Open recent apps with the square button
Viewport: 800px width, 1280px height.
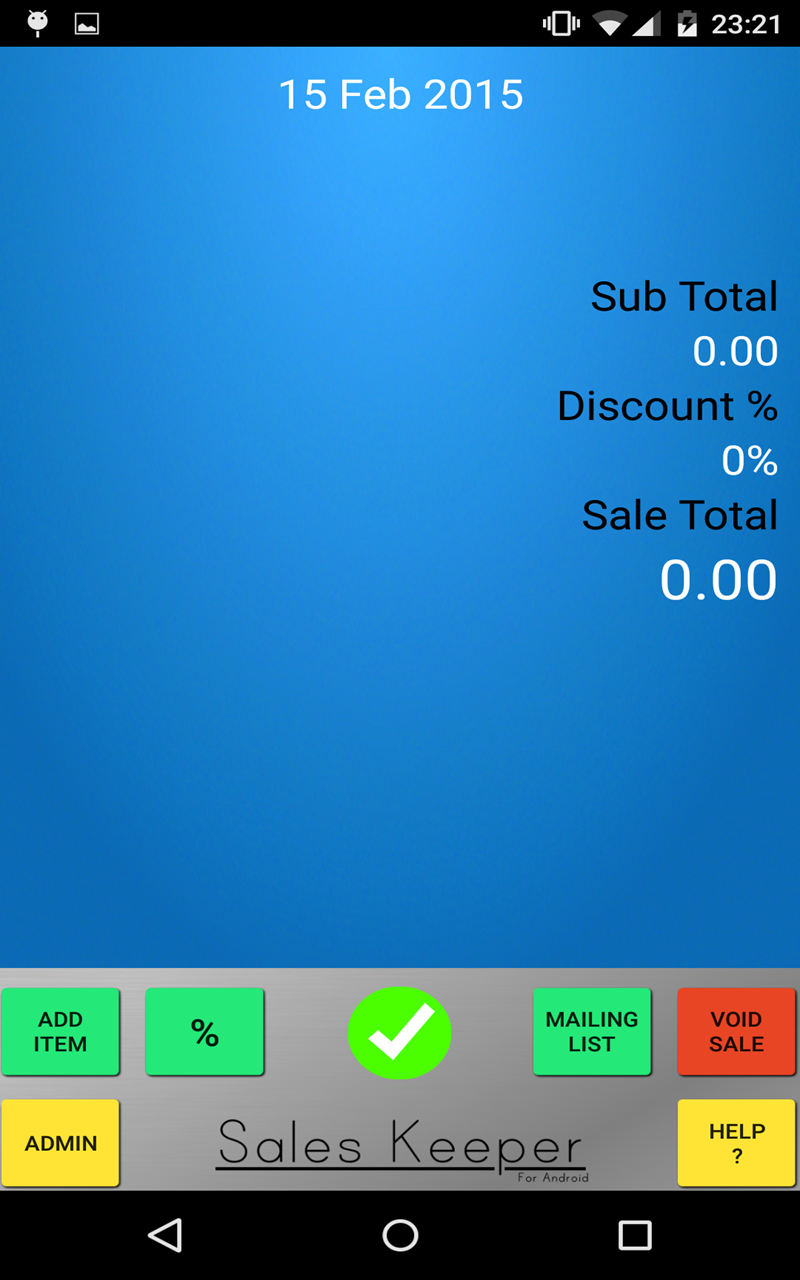tap(632, 1236)
